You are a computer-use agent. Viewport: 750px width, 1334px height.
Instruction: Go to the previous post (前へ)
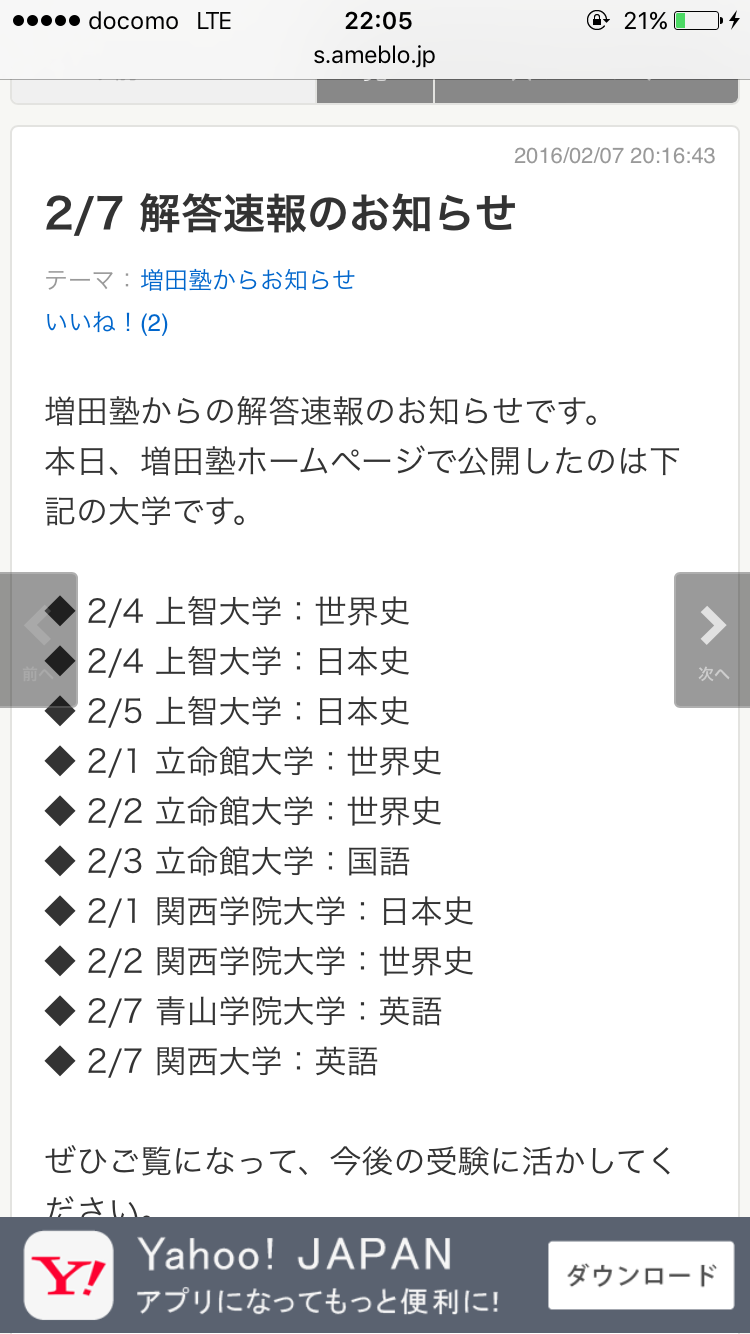point(38,640)
